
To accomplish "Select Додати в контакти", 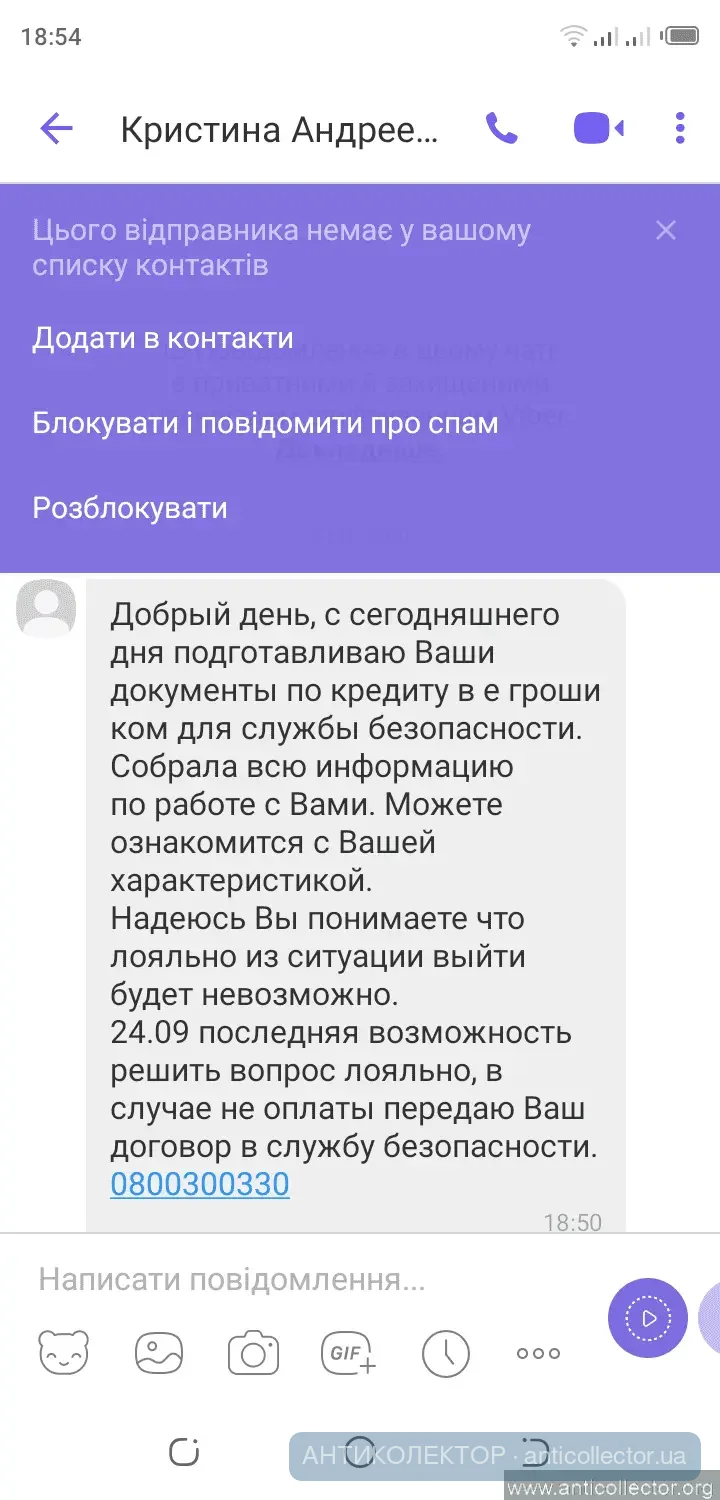I will (x=163, y=338).
